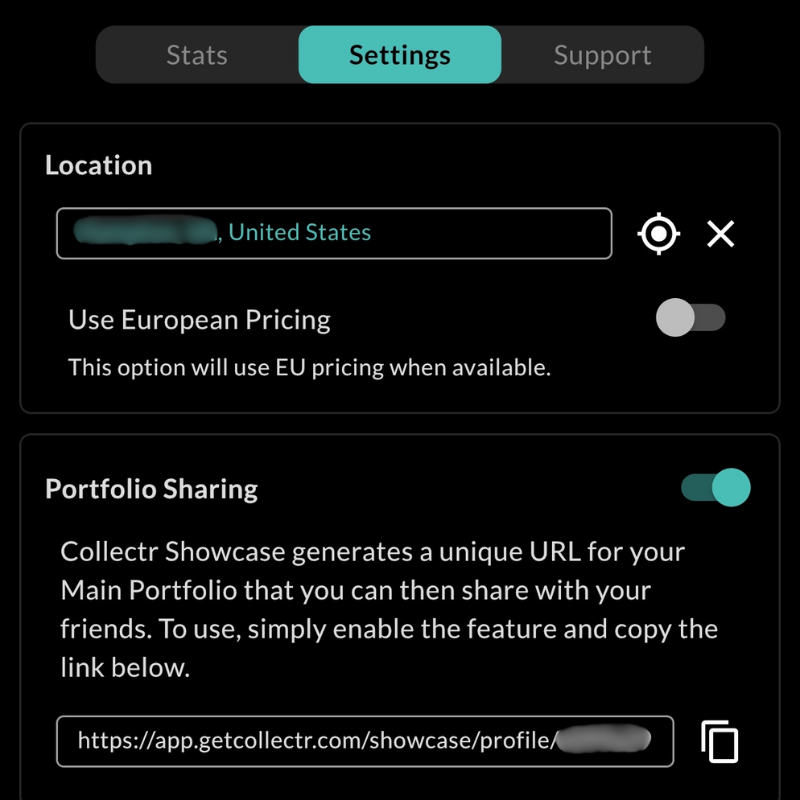Open the Support tab

click(x=602, y=55)
